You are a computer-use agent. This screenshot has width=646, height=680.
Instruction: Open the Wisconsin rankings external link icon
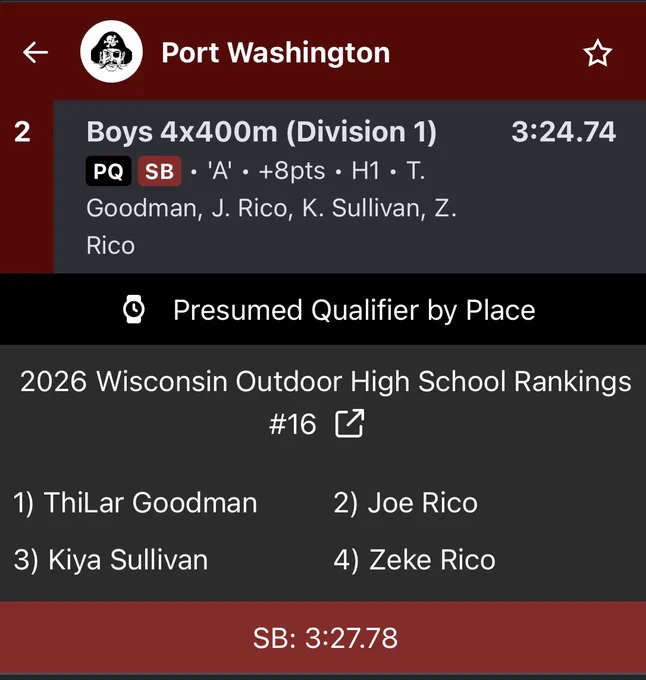point(349,423)
